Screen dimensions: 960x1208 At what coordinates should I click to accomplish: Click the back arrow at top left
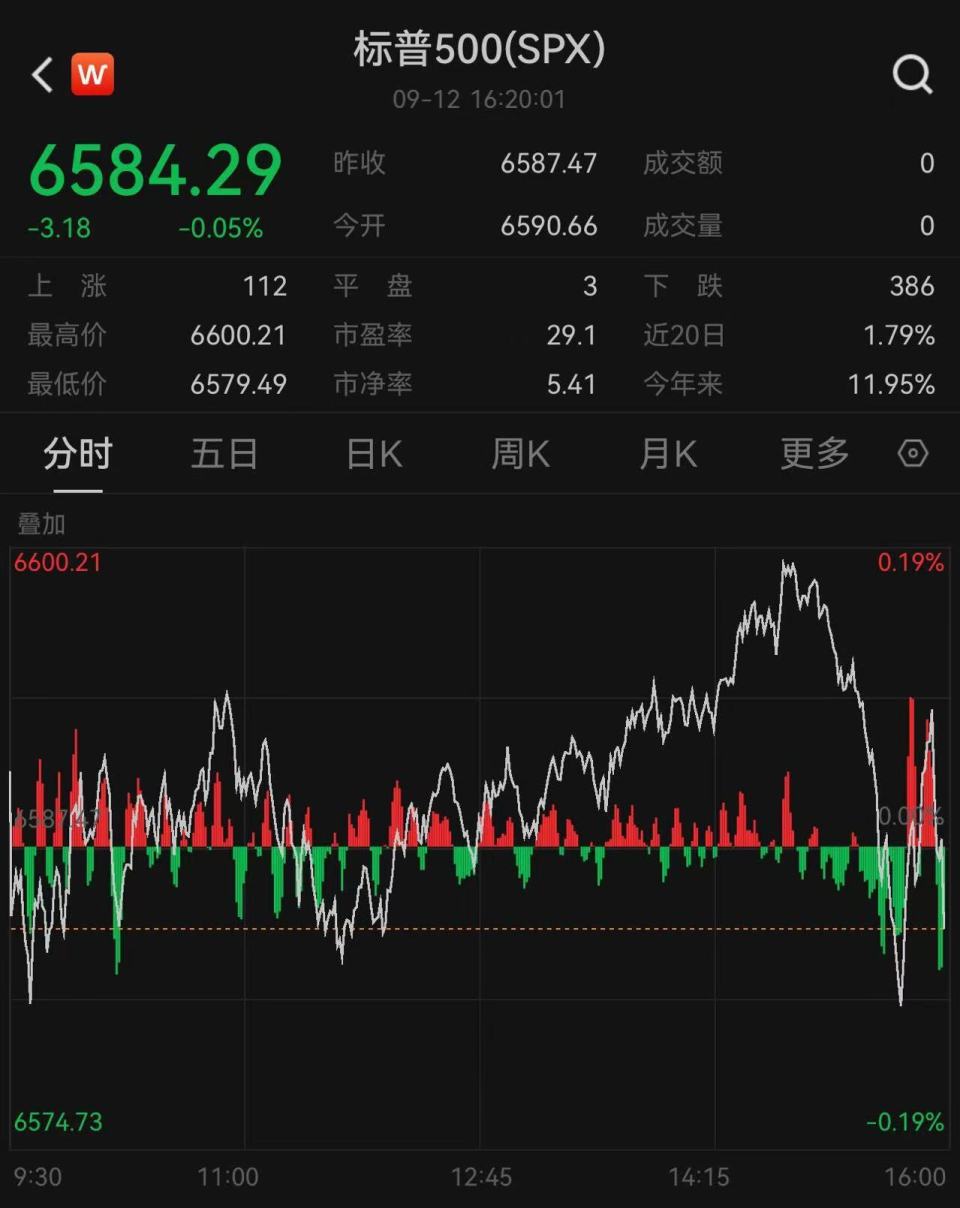pos(40,74)
